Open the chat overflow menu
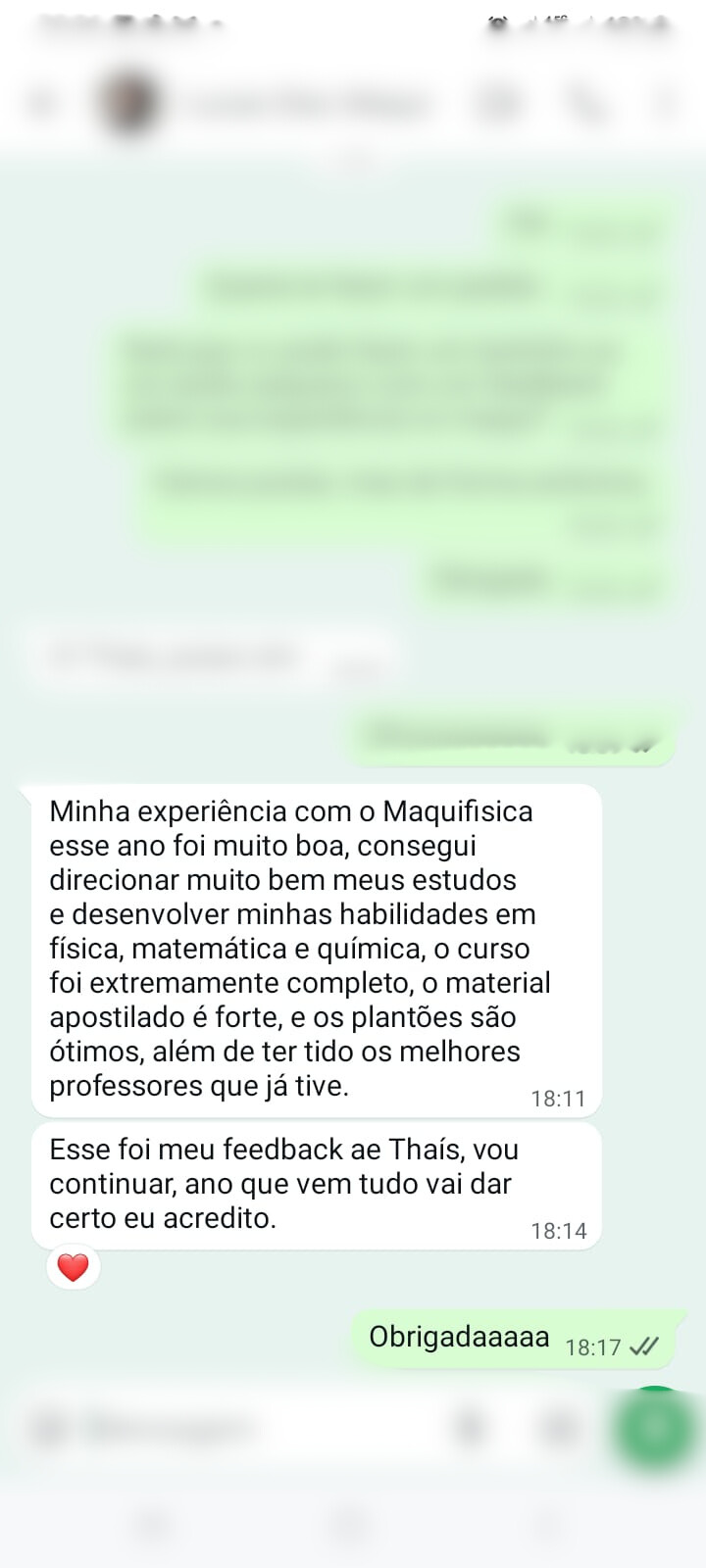 pos(666,102)
